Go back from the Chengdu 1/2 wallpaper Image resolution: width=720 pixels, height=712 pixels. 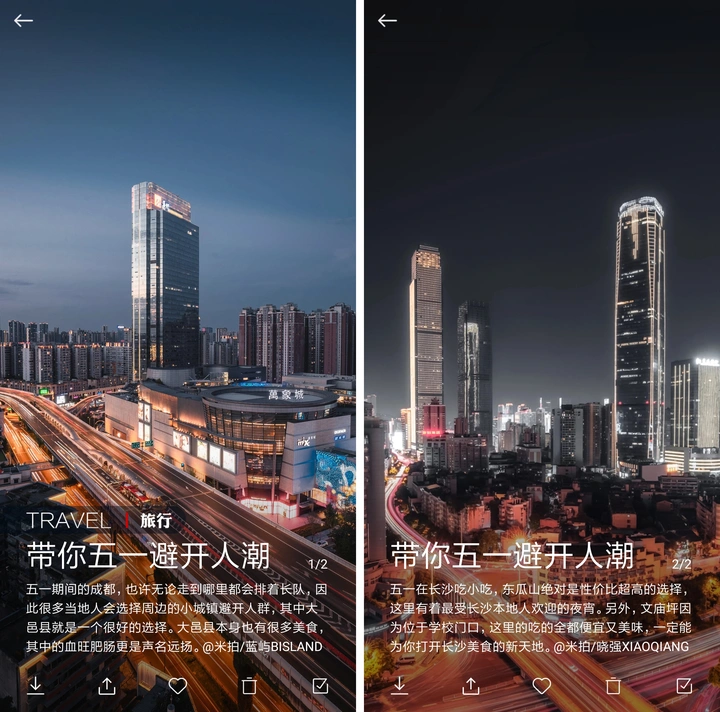pos(23,21)
